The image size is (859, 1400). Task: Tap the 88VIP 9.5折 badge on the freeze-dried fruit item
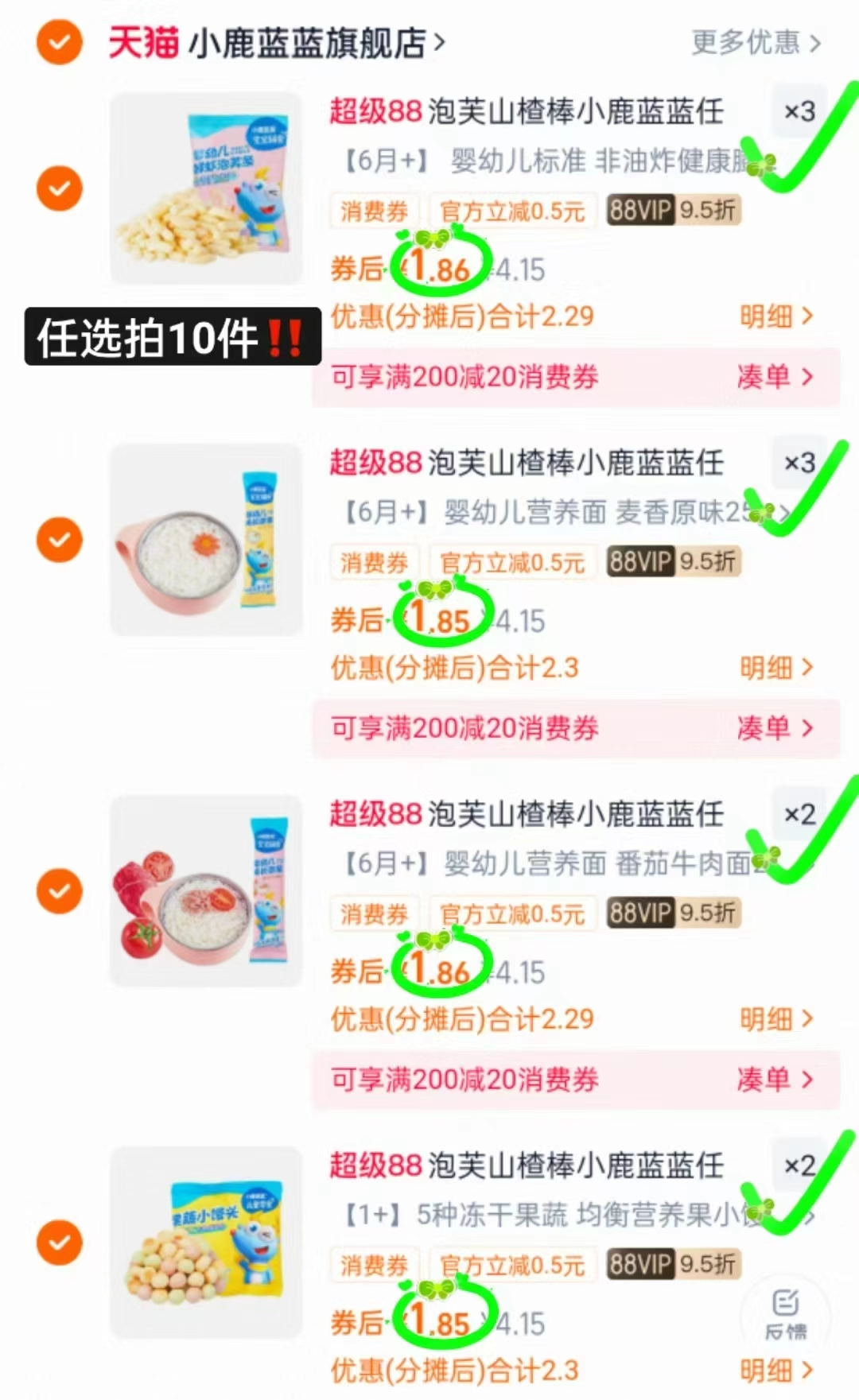click(672, 1264)
